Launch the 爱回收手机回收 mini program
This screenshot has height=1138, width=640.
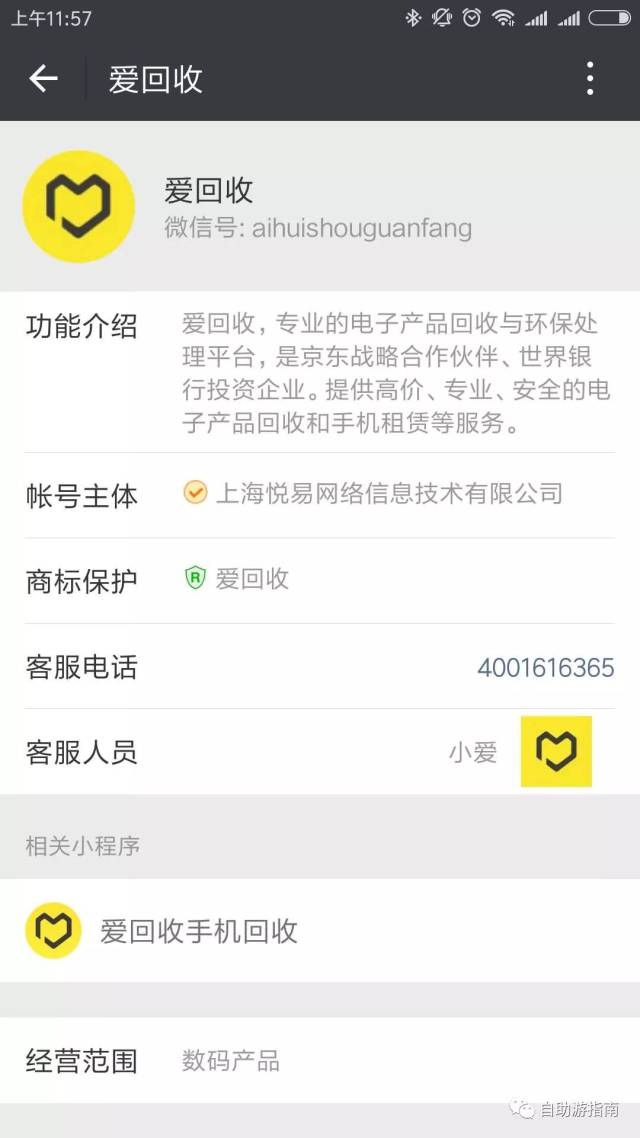click(199, 932)
